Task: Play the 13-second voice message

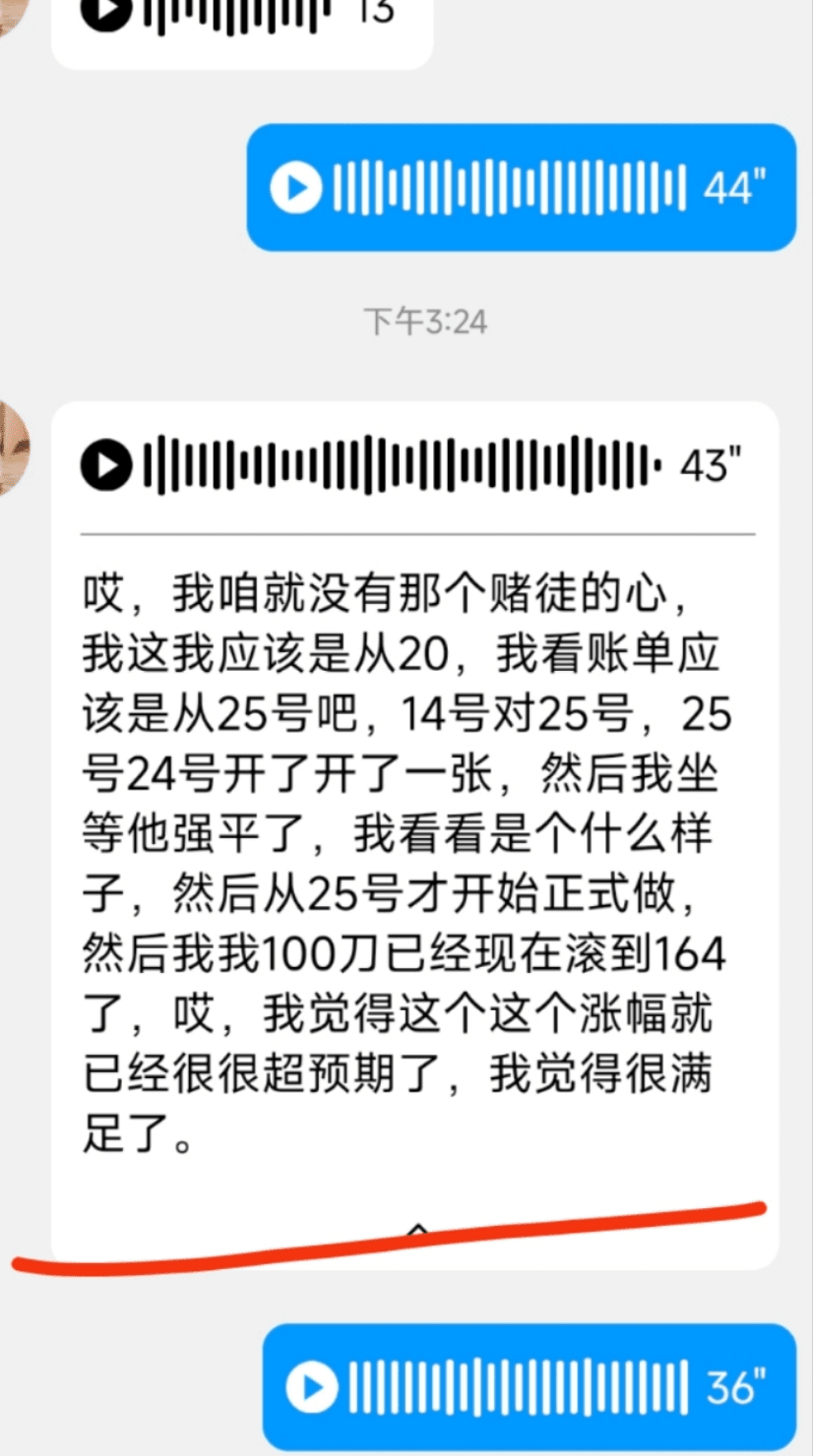Action: pos(106,10)
